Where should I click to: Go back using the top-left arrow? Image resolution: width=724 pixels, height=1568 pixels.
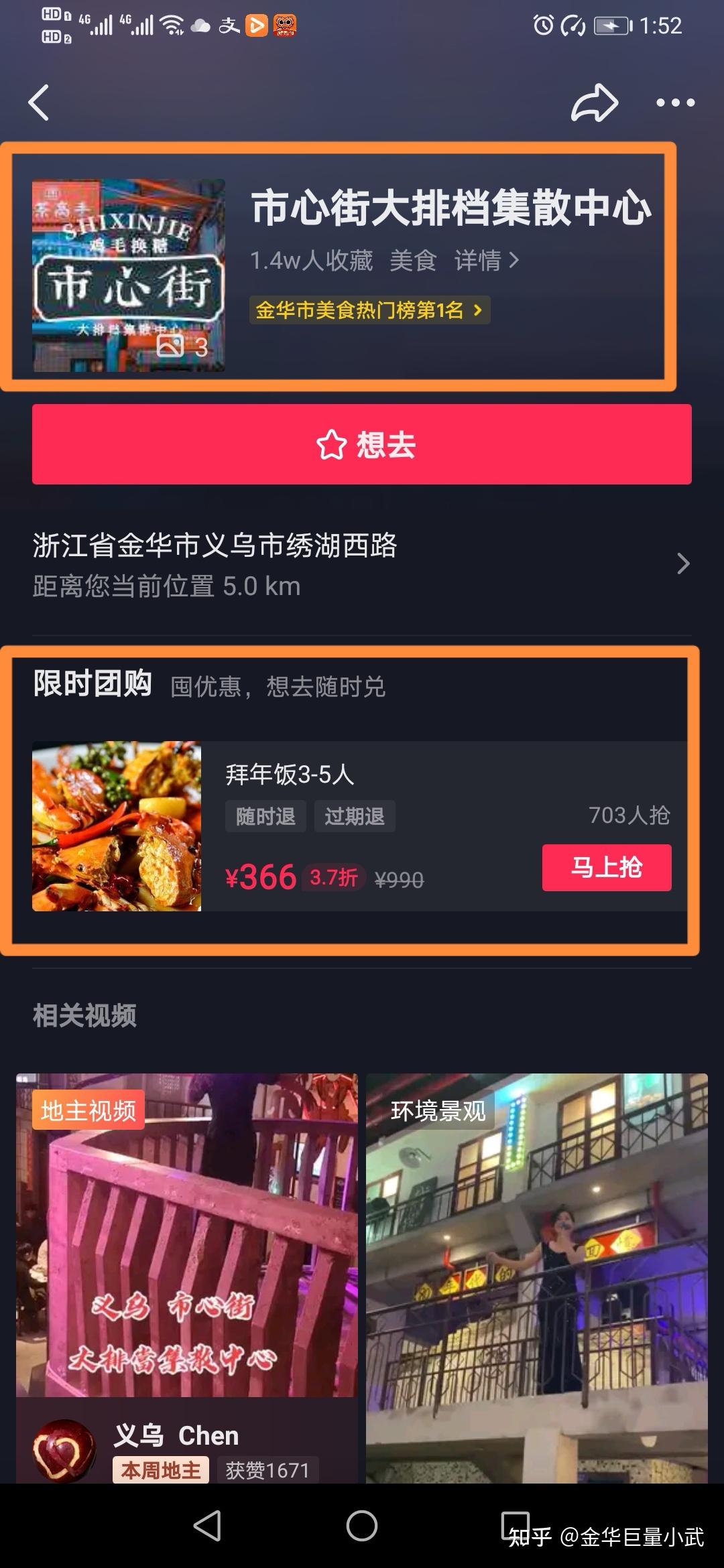point(39,103)
